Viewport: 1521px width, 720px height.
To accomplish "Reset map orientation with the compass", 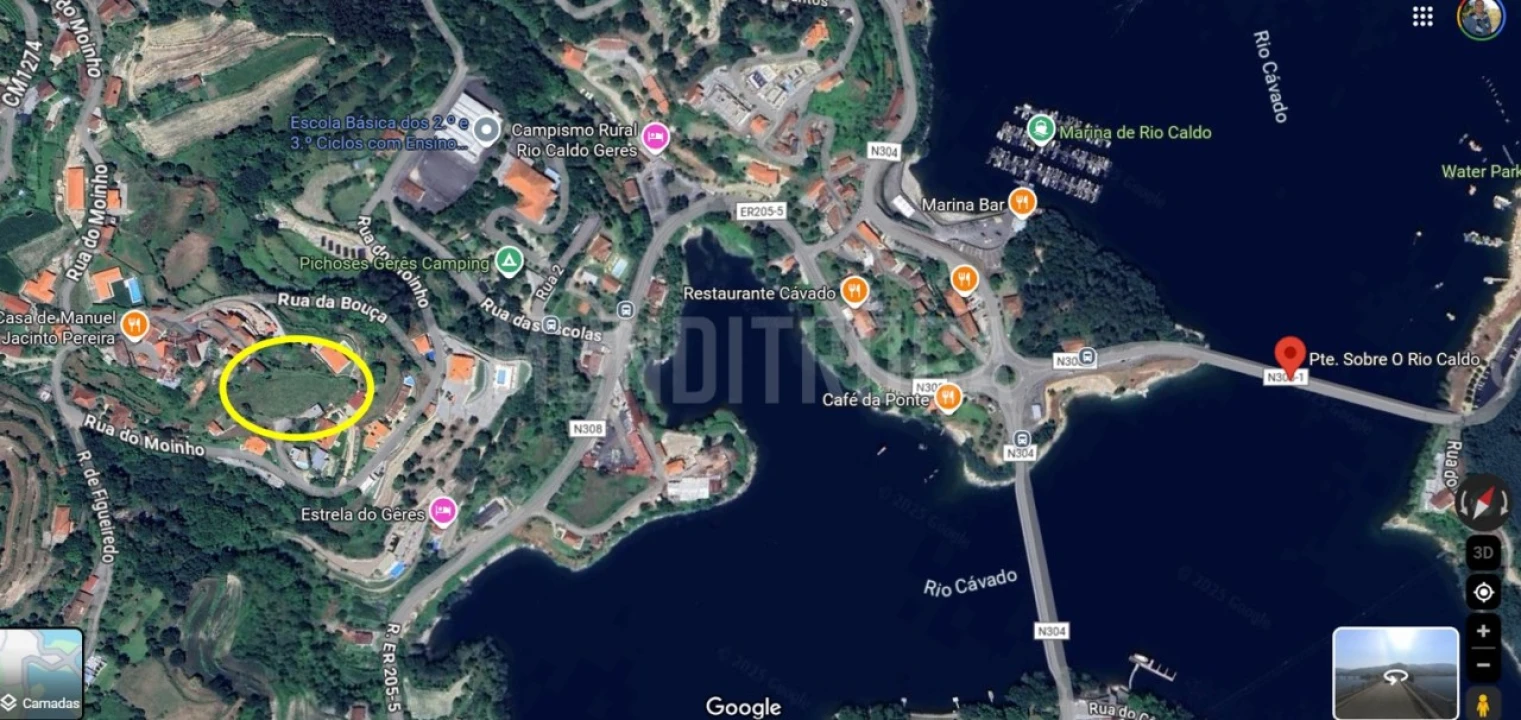I will point(1483,501).
